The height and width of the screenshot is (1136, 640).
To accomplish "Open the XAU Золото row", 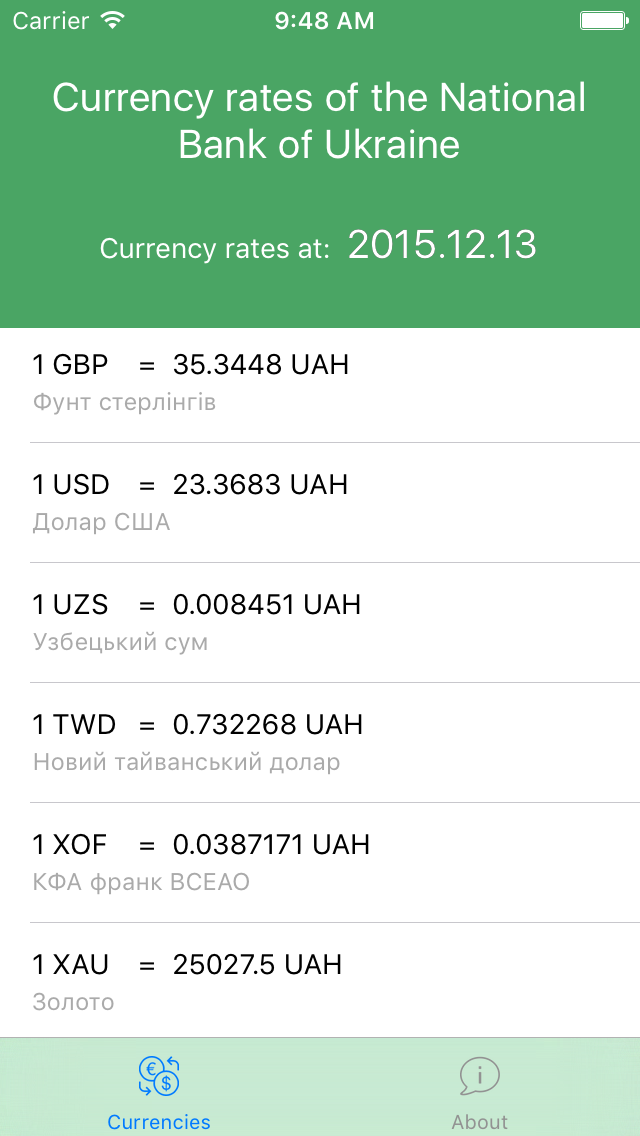I will tap(320, 981).
